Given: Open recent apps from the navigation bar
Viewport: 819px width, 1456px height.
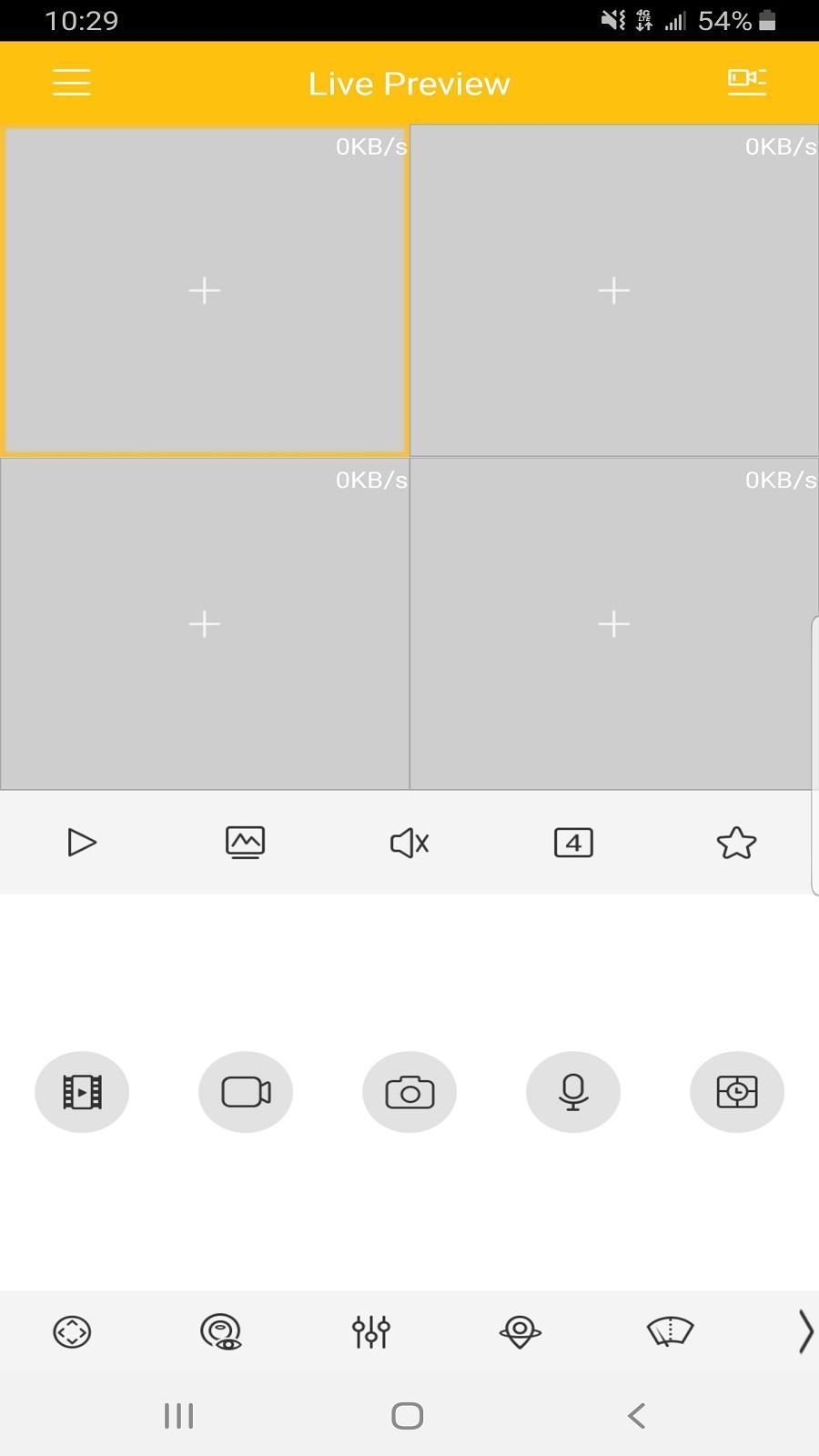Looking at the screenshot, I should (178, 1416).
